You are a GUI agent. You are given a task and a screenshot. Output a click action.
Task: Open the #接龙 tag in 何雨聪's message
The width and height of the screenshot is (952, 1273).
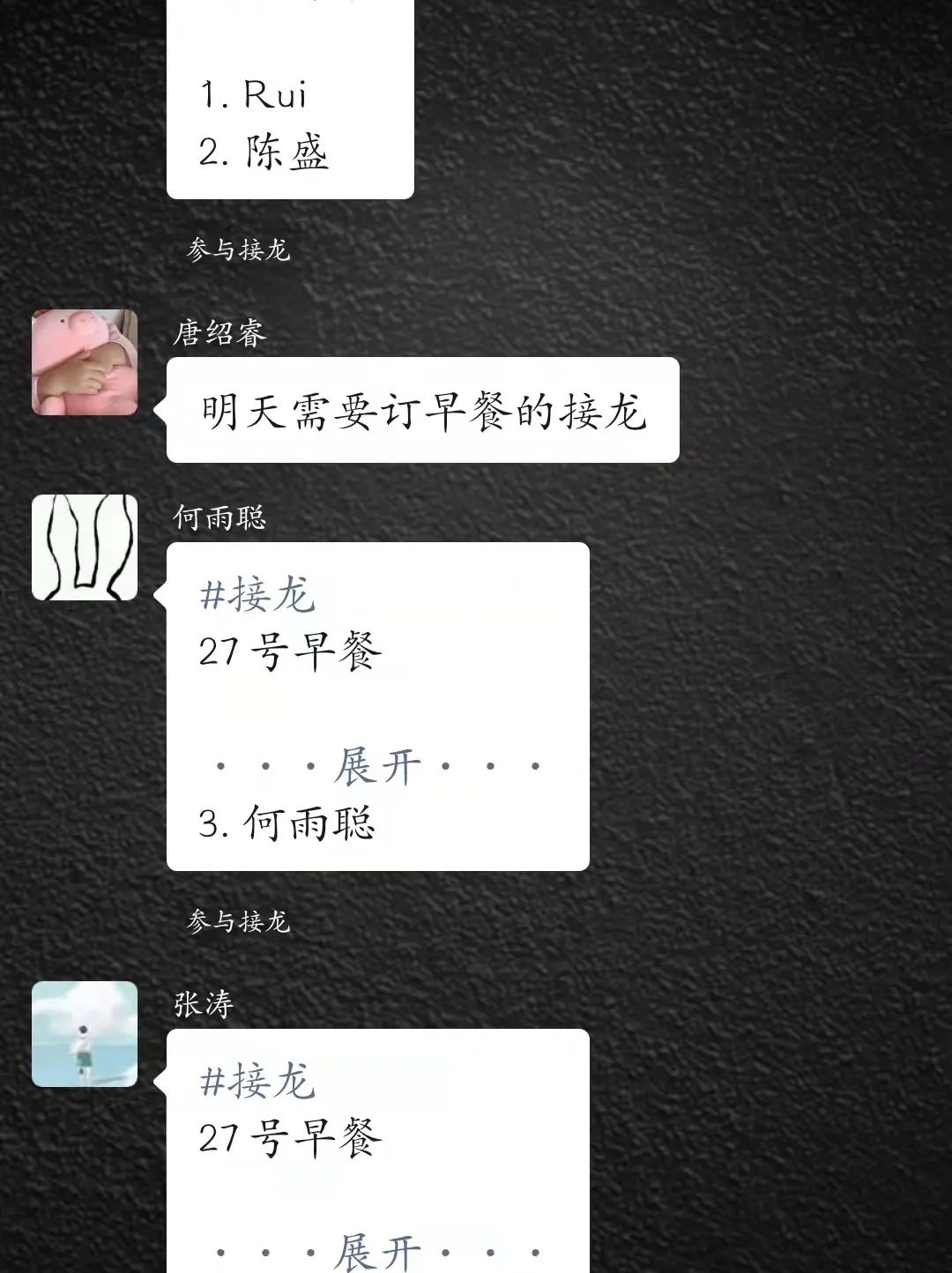(x=257, y=596)
